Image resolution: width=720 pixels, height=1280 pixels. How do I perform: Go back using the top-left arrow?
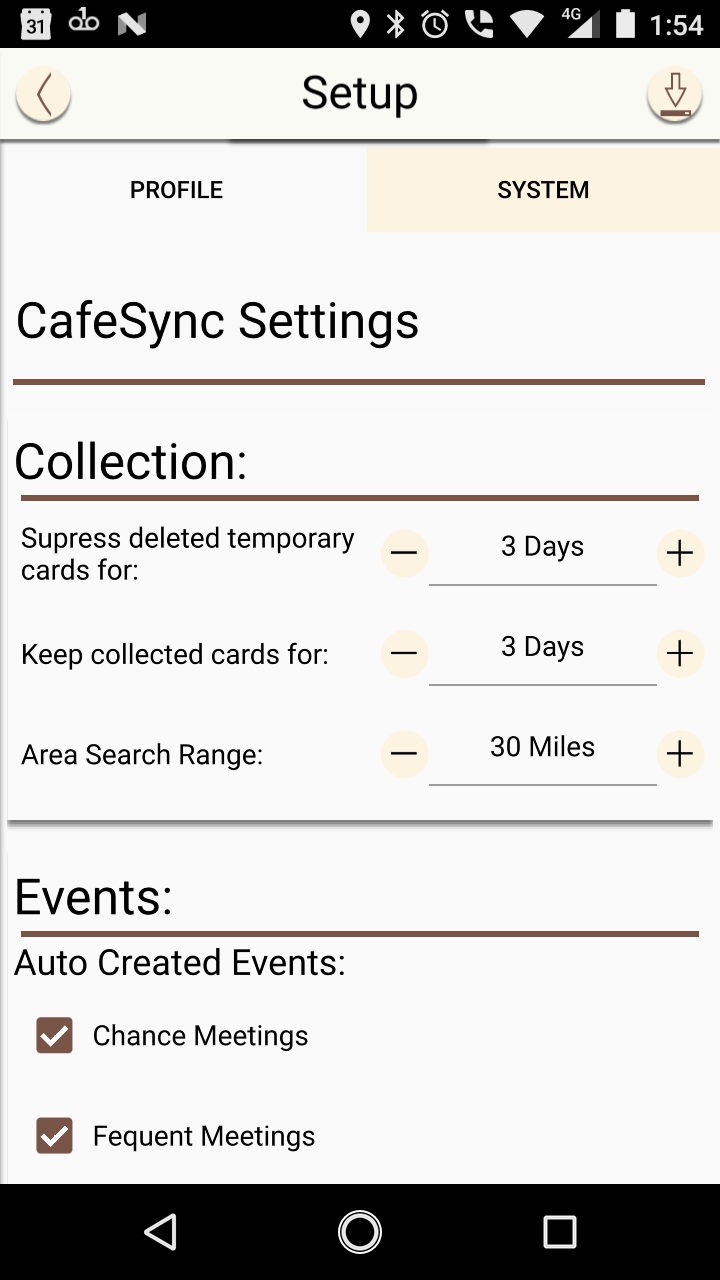coord(43,95)
